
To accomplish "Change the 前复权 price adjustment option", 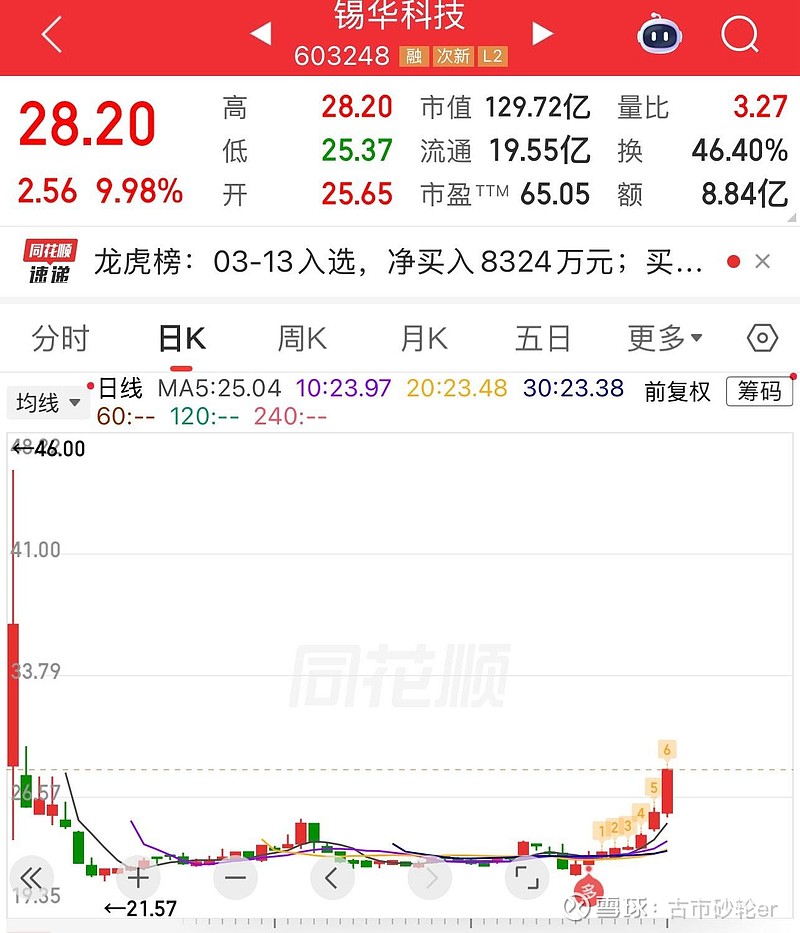I will pyautogui.click(x=676, y=392).
